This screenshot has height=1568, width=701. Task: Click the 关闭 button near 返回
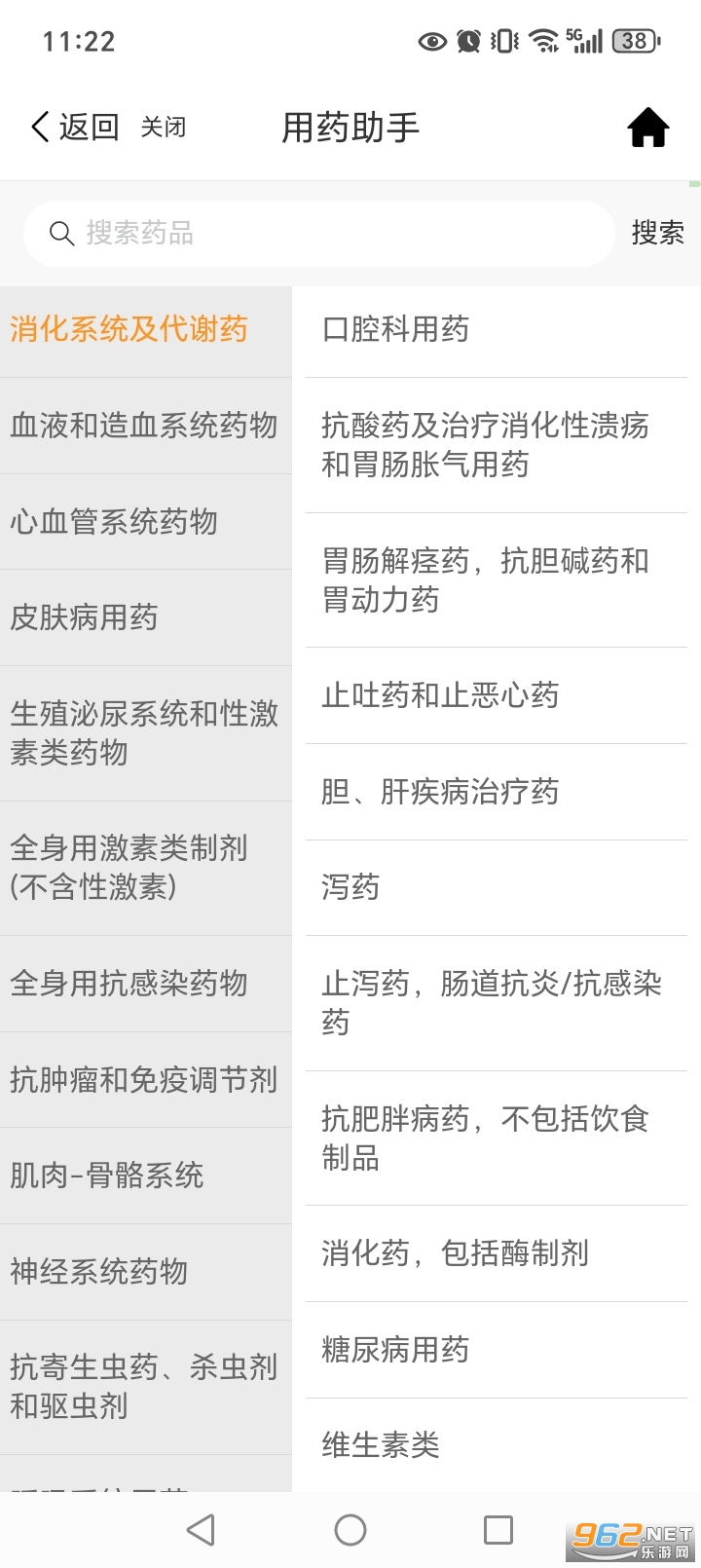pos(164,128)
